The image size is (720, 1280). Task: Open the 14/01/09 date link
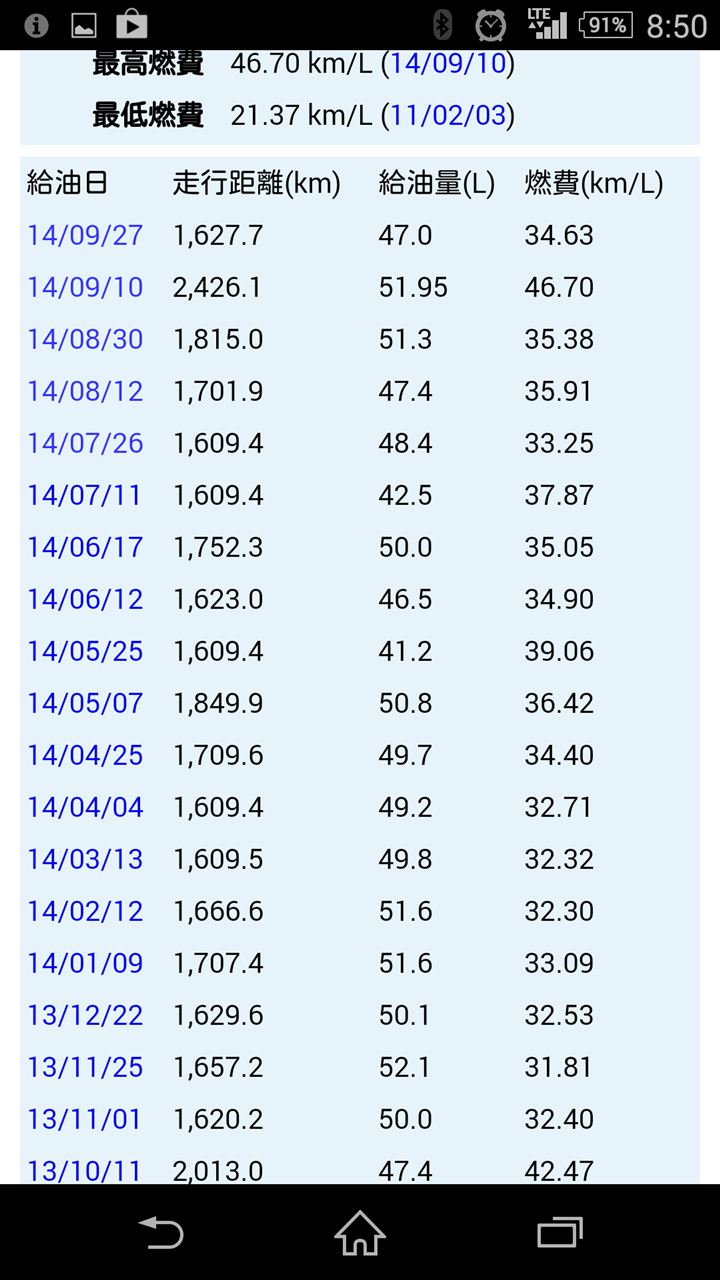pyautogui.click(x=85, y=963)
